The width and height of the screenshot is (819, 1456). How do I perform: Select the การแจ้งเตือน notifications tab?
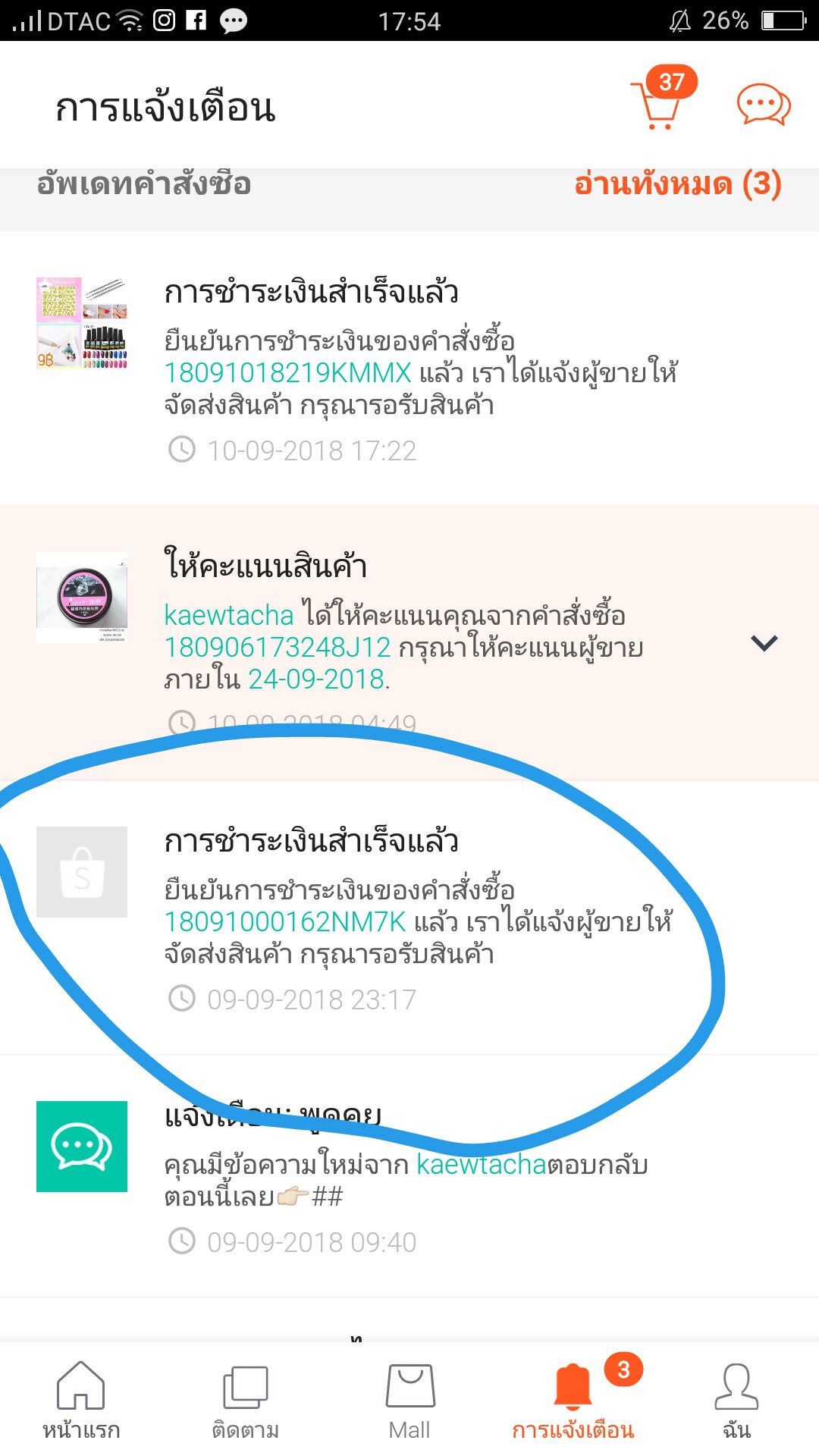pos(573,1400)
